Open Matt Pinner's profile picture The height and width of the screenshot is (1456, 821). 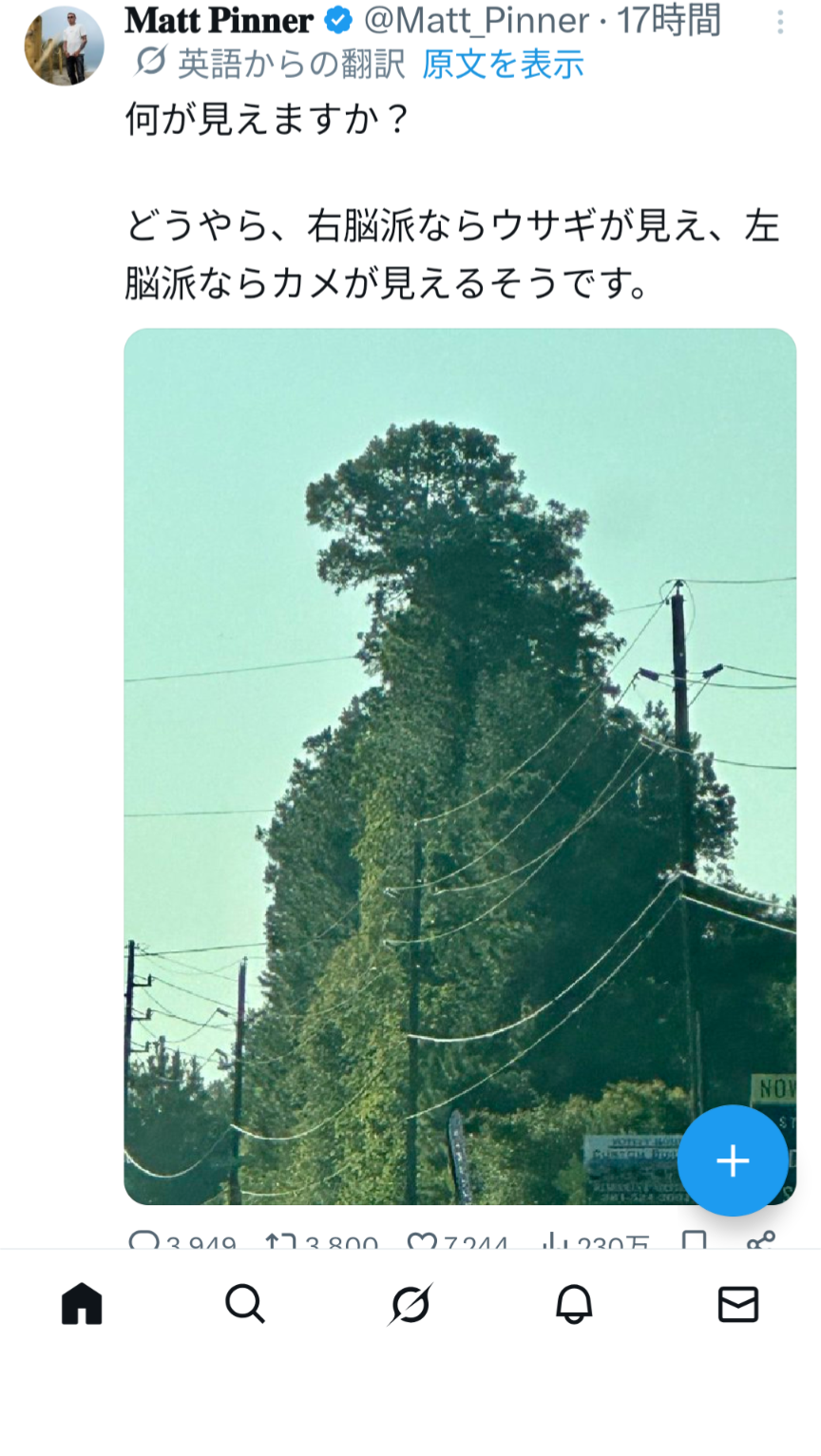(65, 44)
